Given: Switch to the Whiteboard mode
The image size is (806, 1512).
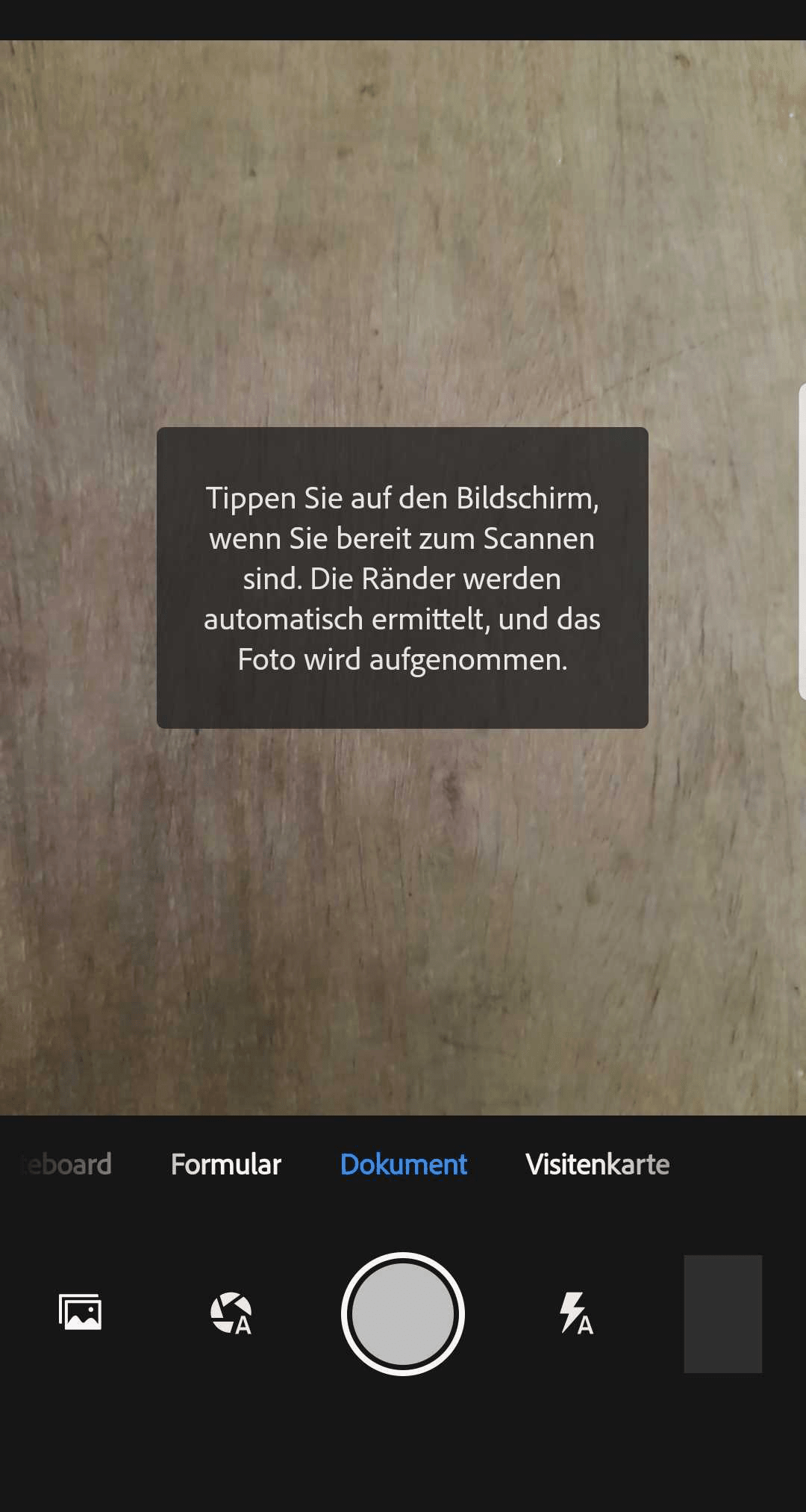Looking at the screenshot, I should point(66,1164).
